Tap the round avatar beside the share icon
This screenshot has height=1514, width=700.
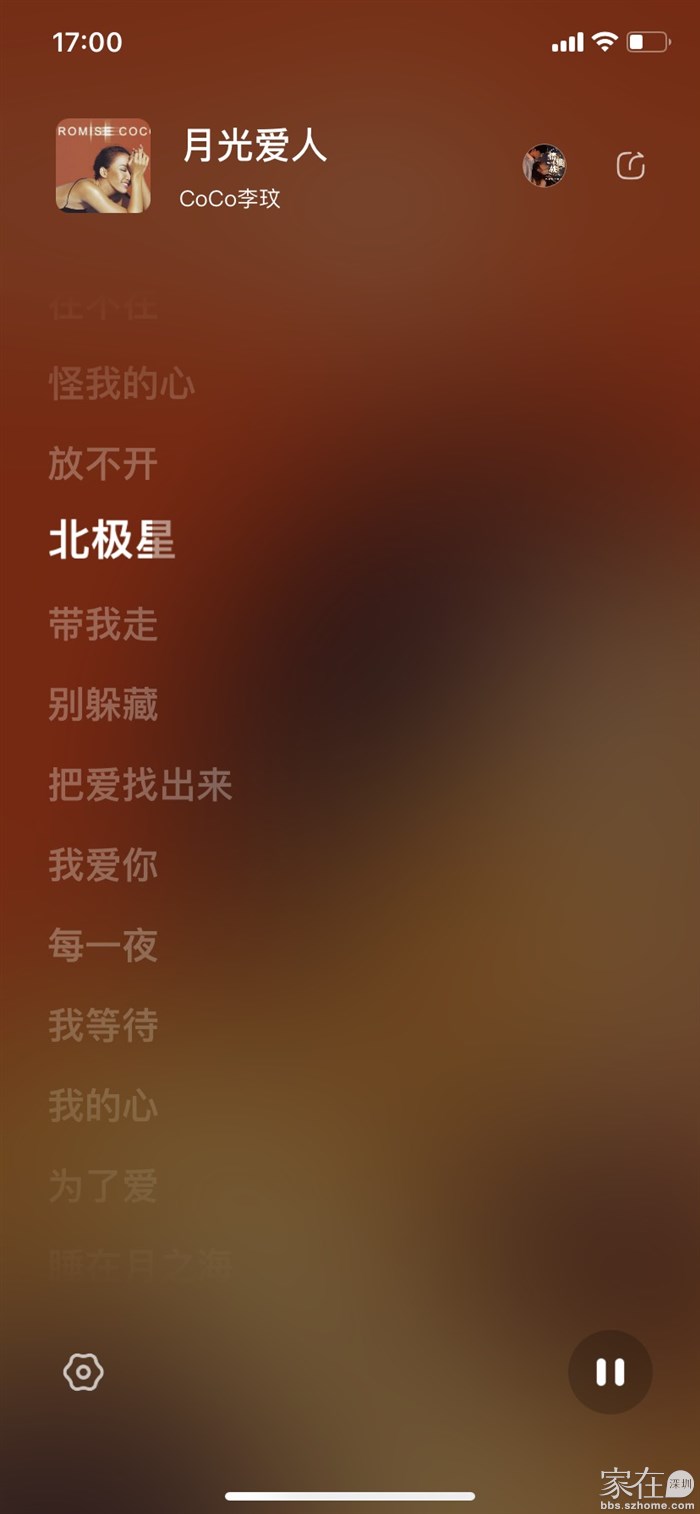[x=544, y=166]
